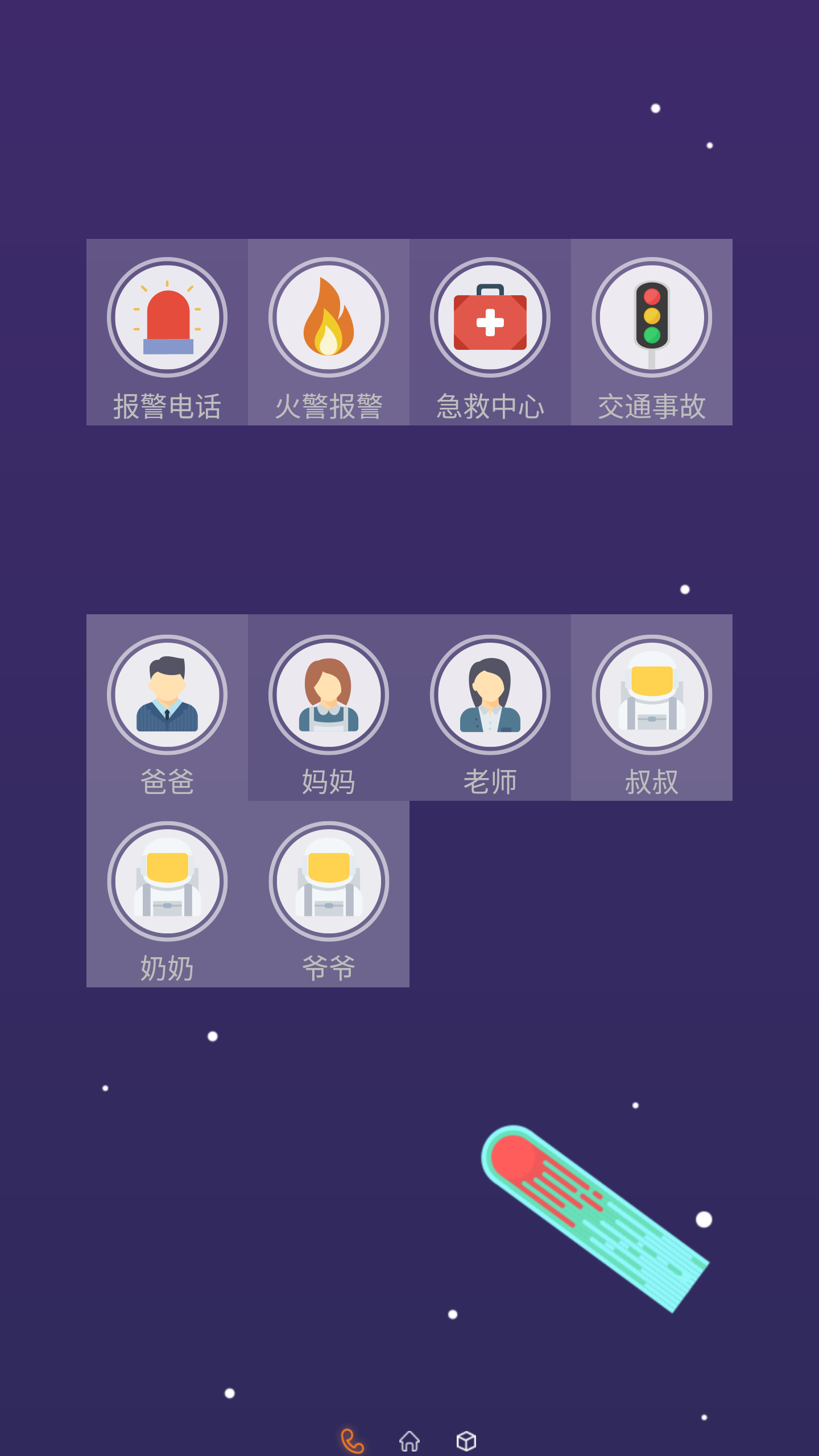Call the police hotline 报警电话
Screen dimensions: 819x1456
167,332
